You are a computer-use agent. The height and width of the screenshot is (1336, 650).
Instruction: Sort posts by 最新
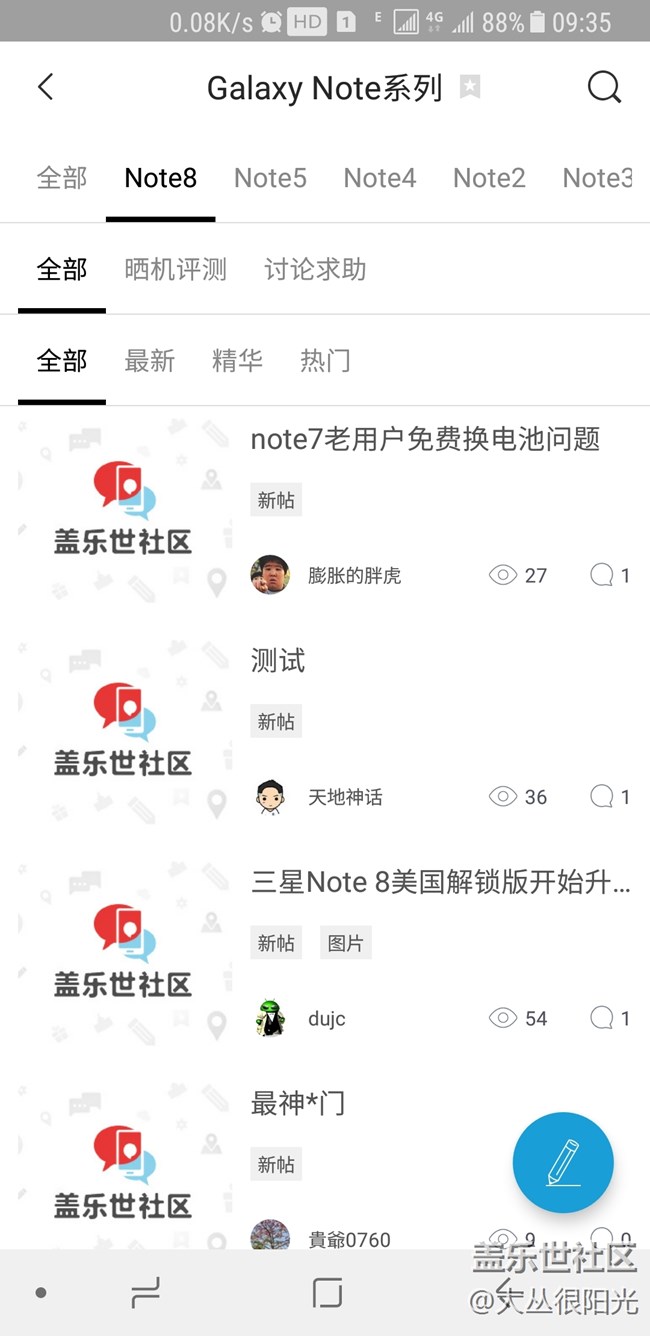point(150,360)
